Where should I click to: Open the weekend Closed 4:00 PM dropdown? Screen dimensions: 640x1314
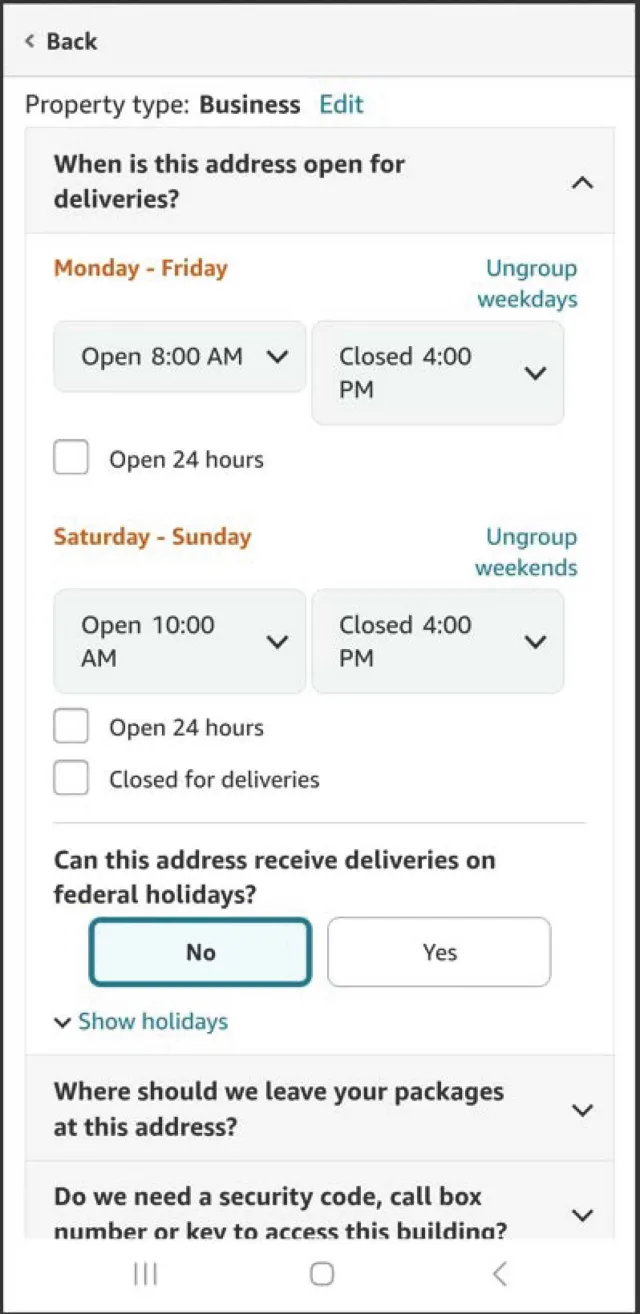click(x=438, y=641)
